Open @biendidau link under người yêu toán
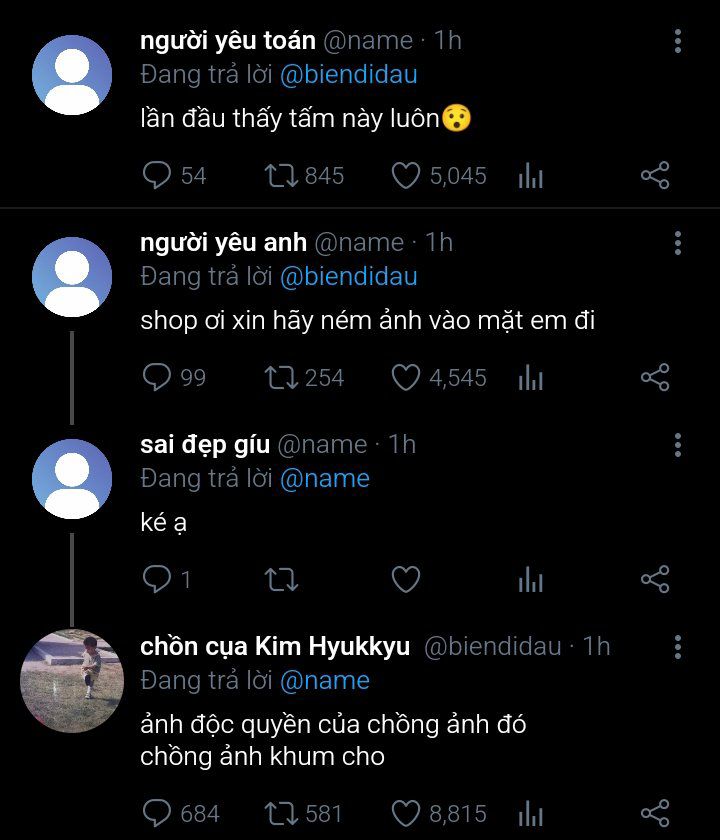Screen dimensions: 720x840 tap(349, 74)
